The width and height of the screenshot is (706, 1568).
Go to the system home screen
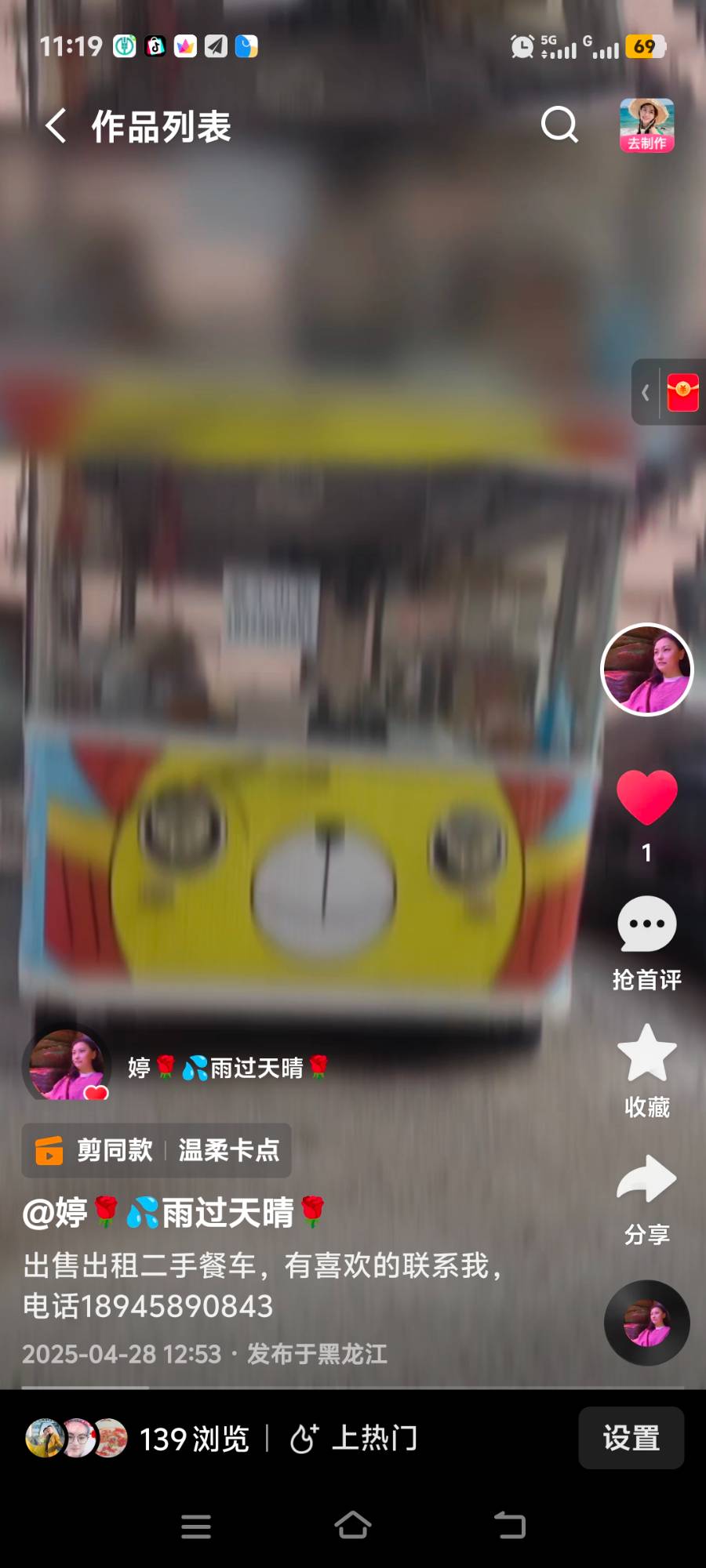tap(353, 1526)
